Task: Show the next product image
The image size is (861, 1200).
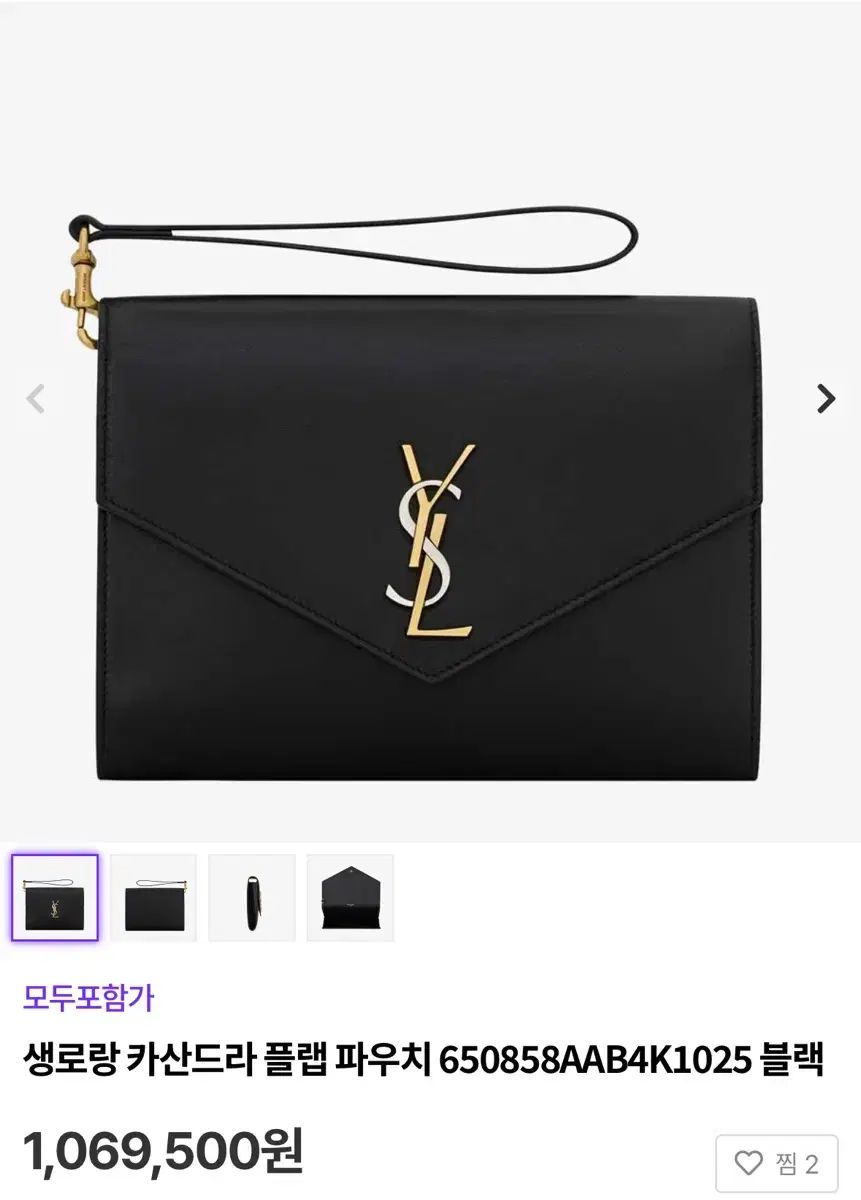Action: [825, 399]
